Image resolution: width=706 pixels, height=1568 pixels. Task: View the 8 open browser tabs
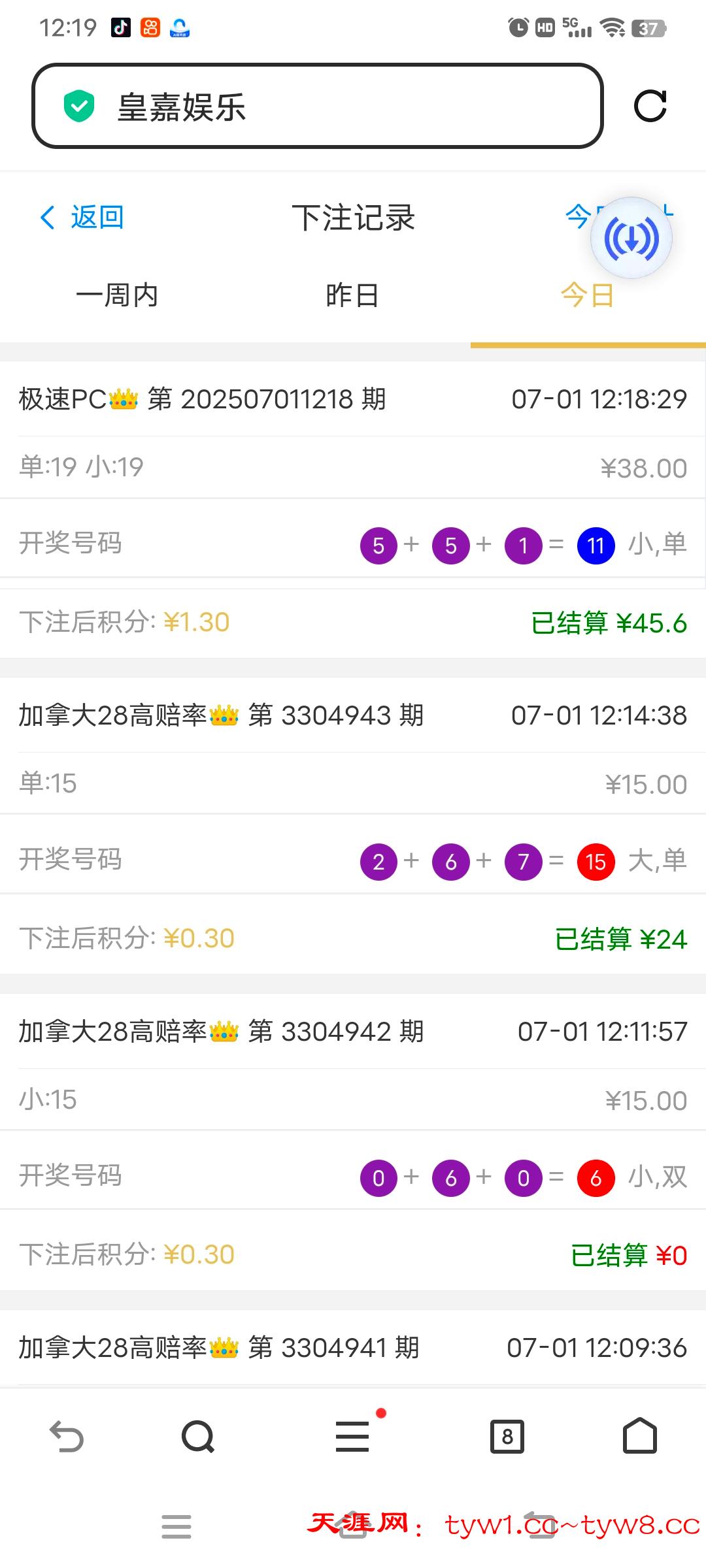(507, 1437)
